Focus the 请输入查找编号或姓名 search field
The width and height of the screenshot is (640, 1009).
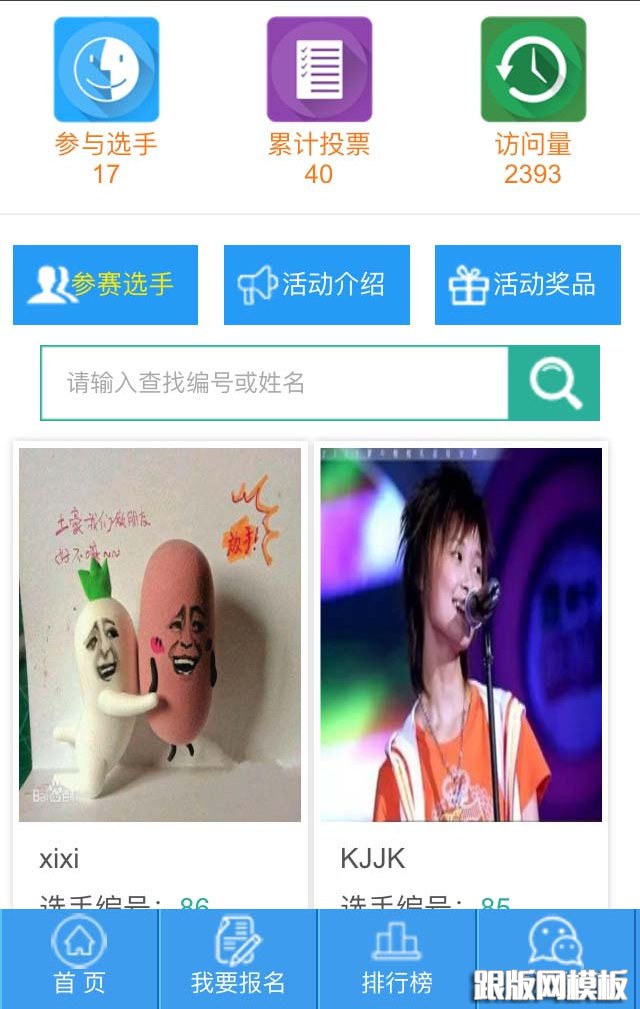(275, 383)
